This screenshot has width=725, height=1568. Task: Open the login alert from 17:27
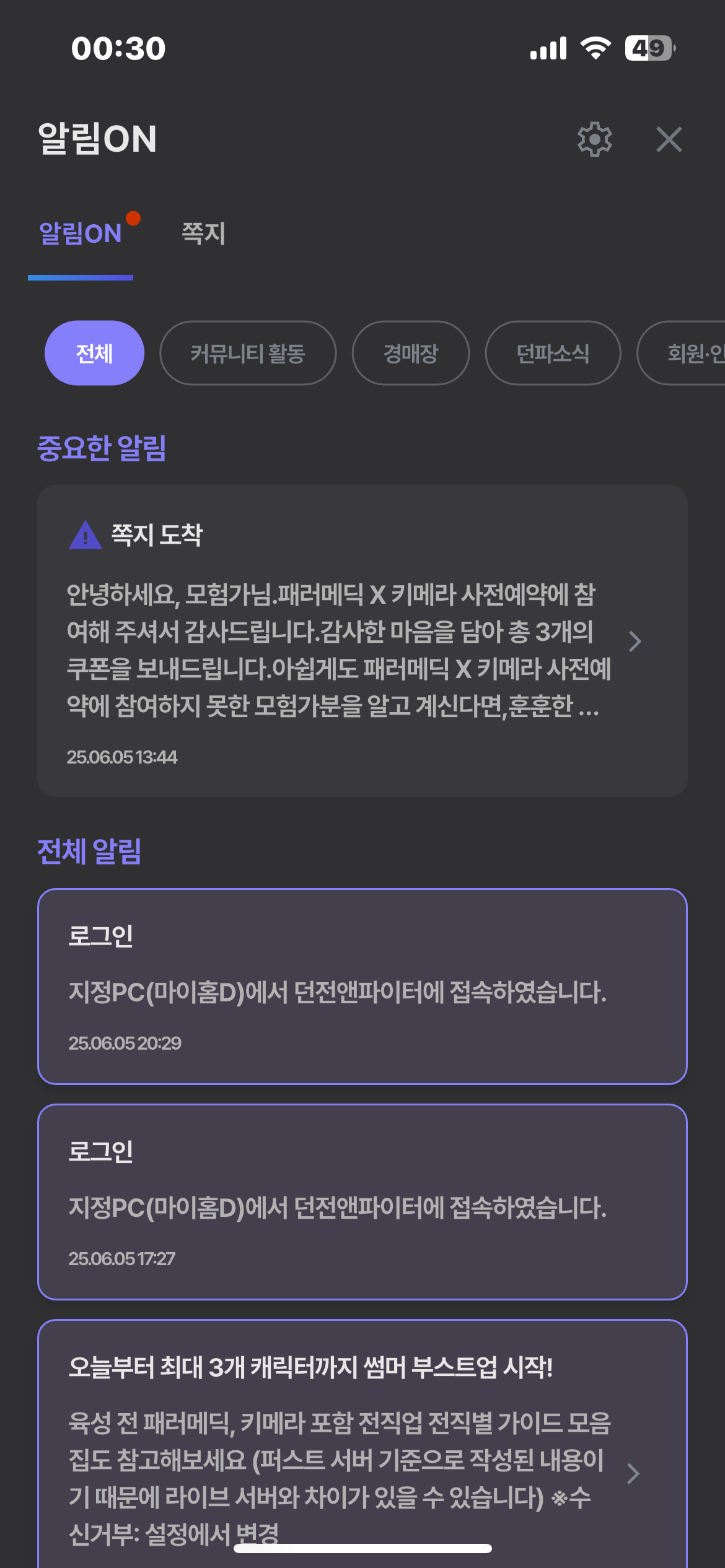click(x=362, y=1202)
